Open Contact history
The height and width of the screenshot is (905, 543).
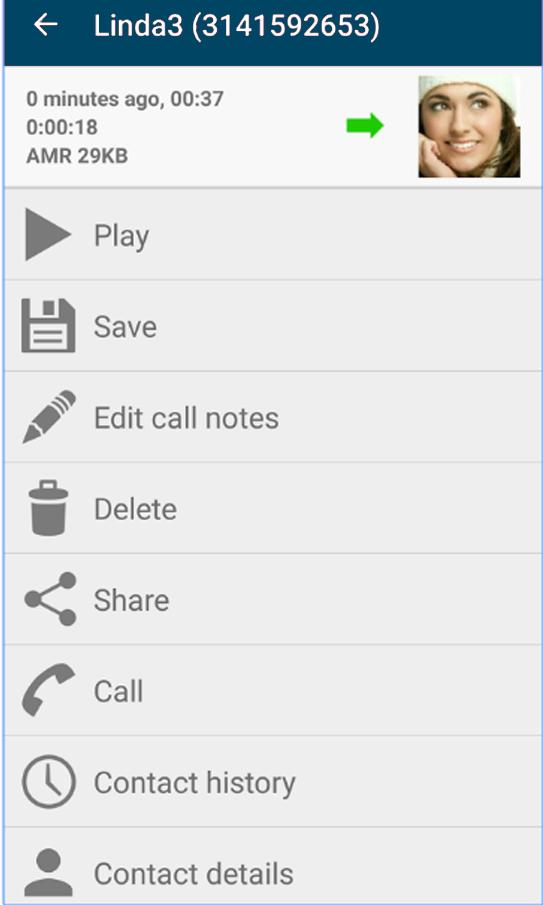(x=273, y=781)
